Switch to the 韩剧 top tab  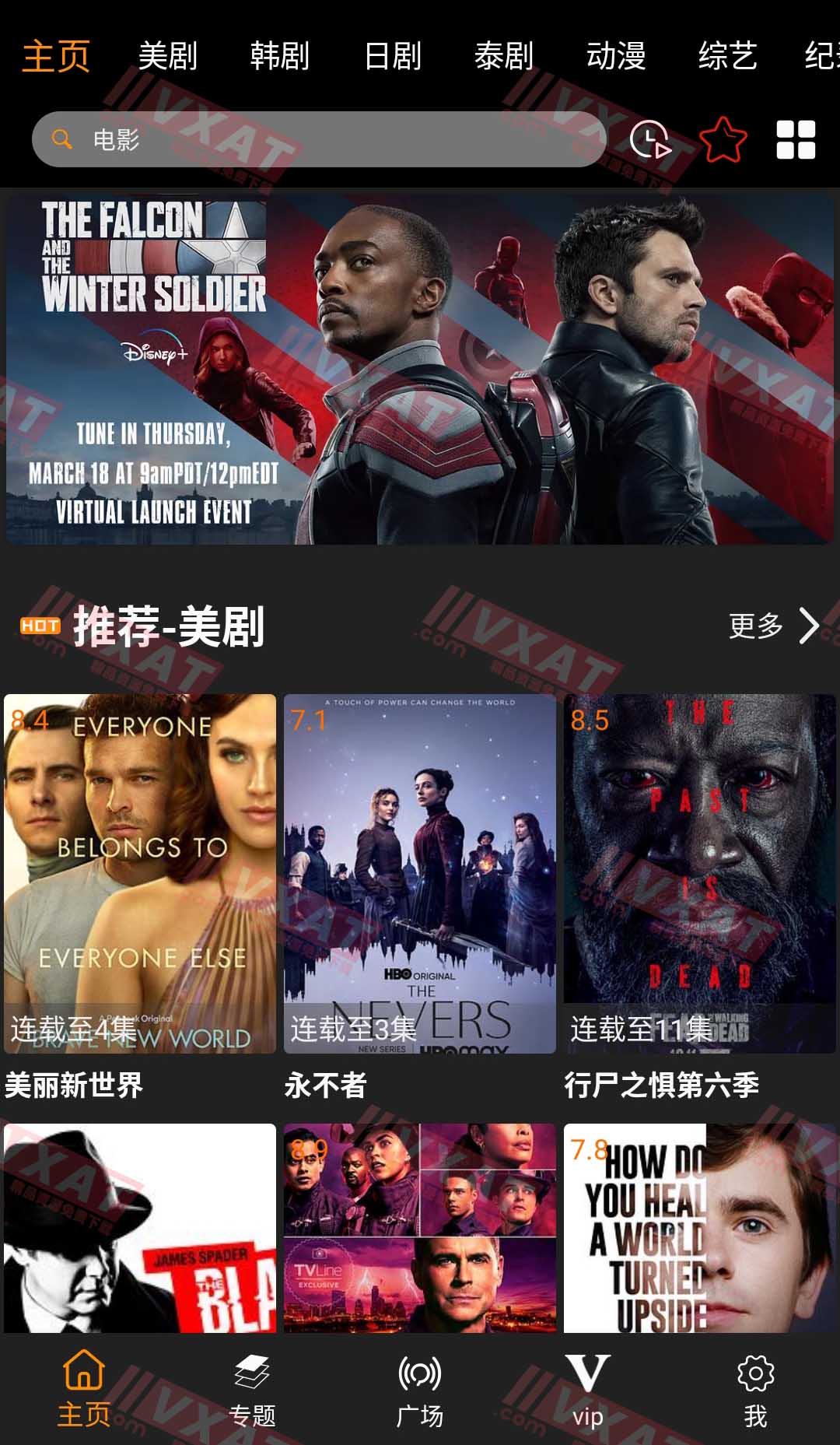pos(279,56)
